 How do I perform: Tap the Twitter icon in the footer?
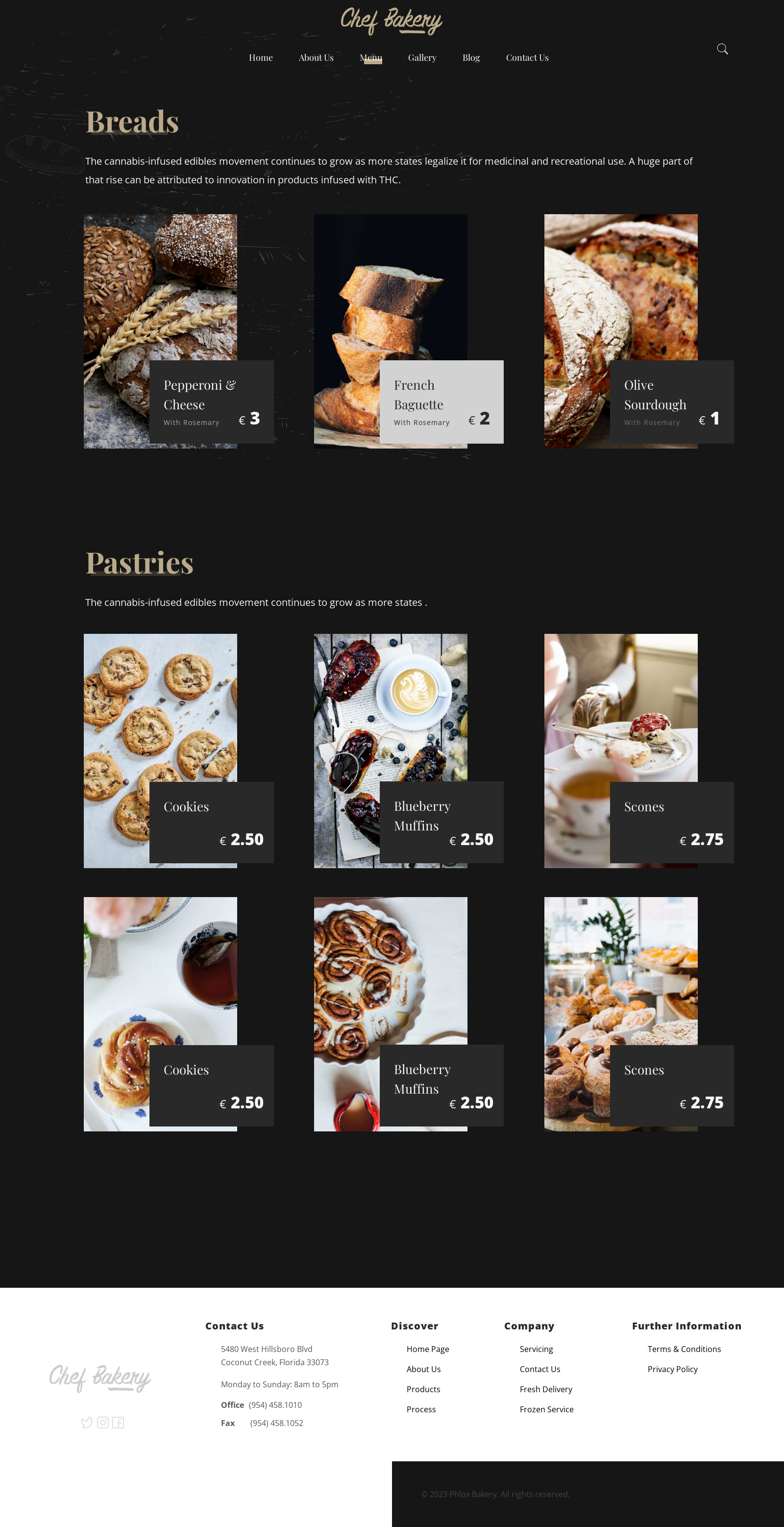coord(87,1422)
